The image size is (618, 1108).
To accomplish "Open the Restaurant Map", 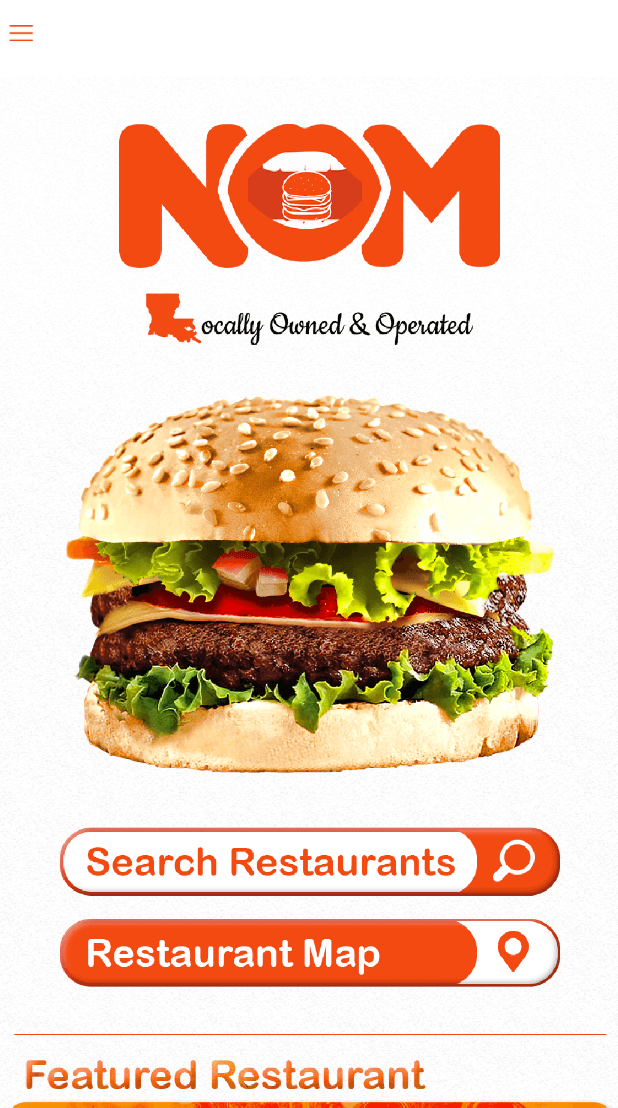I will pos(309,953).
